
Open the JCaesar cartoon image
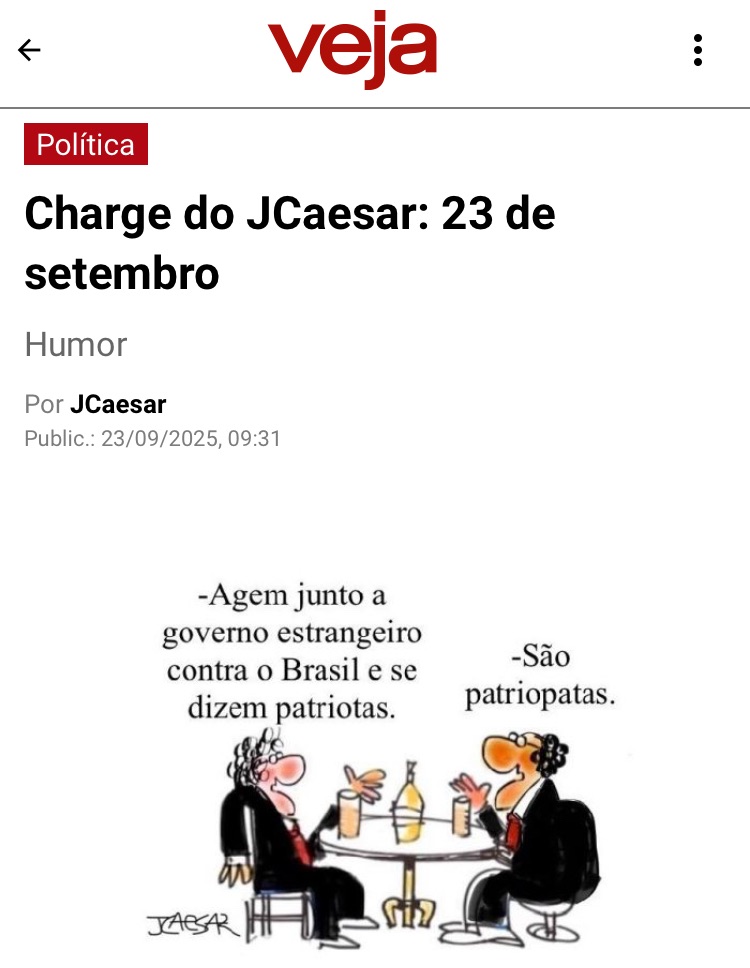coord(390,760)
